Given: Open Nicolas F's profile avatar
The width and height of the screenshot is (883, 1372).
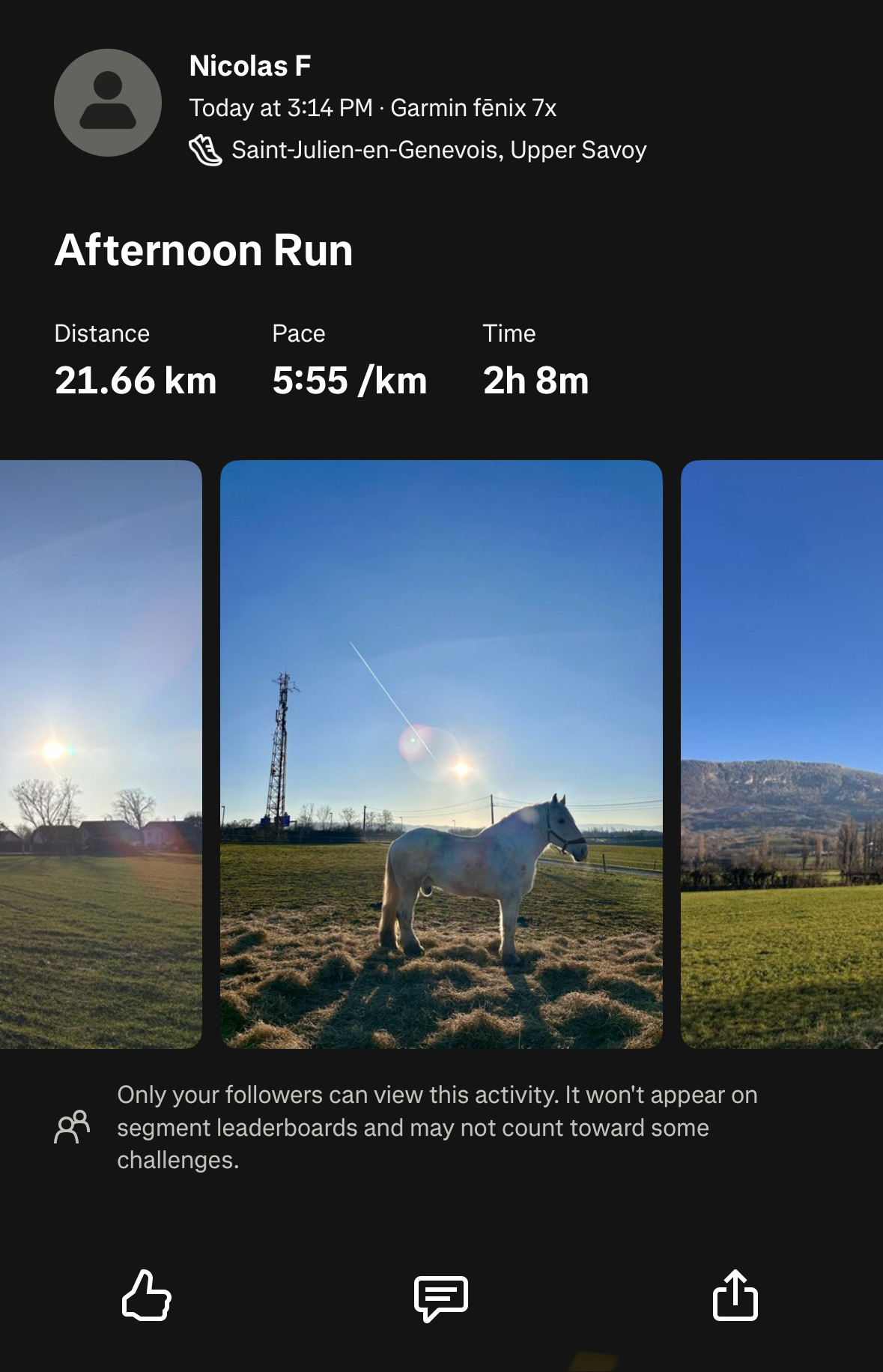Looking at the screenshot, I should click(x=108, y=103).
